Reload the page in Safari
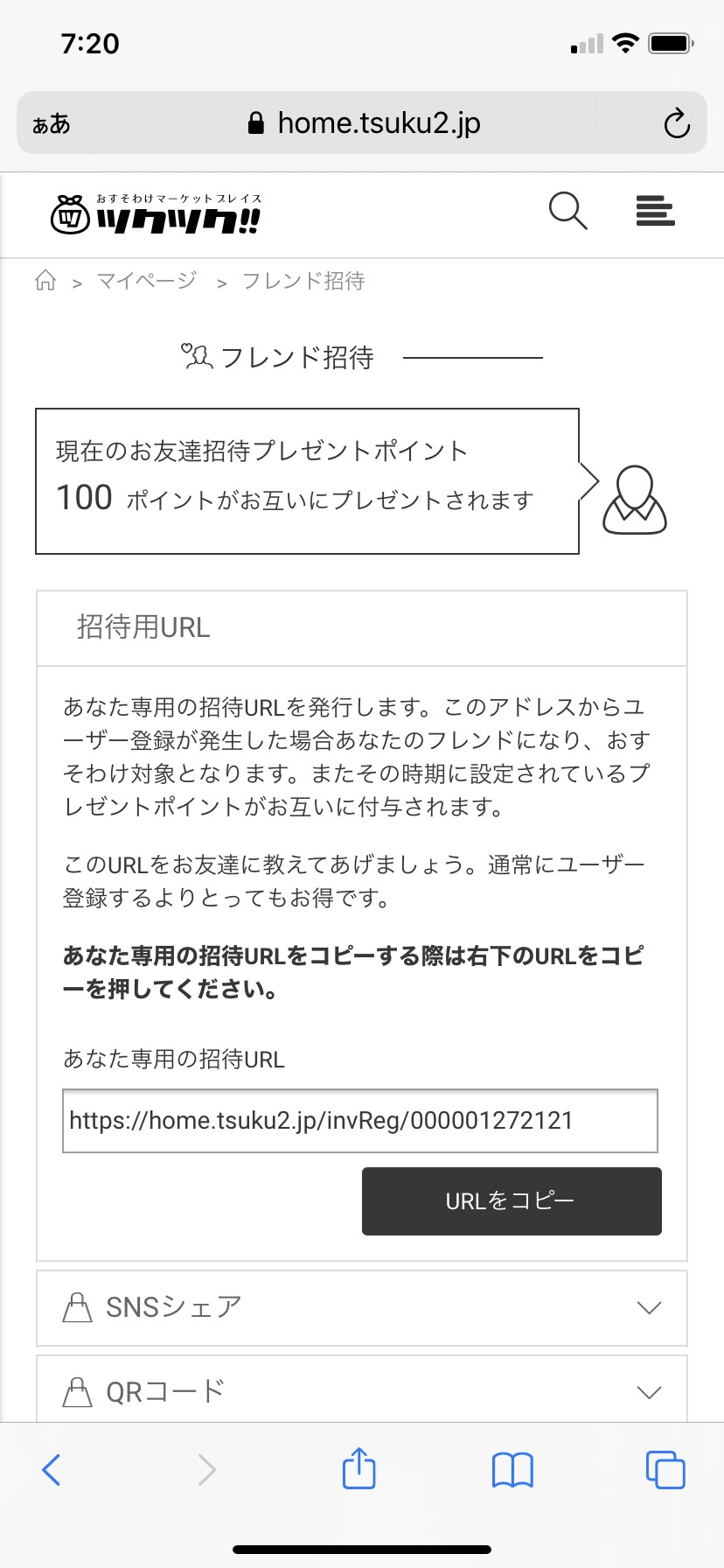 677,123
